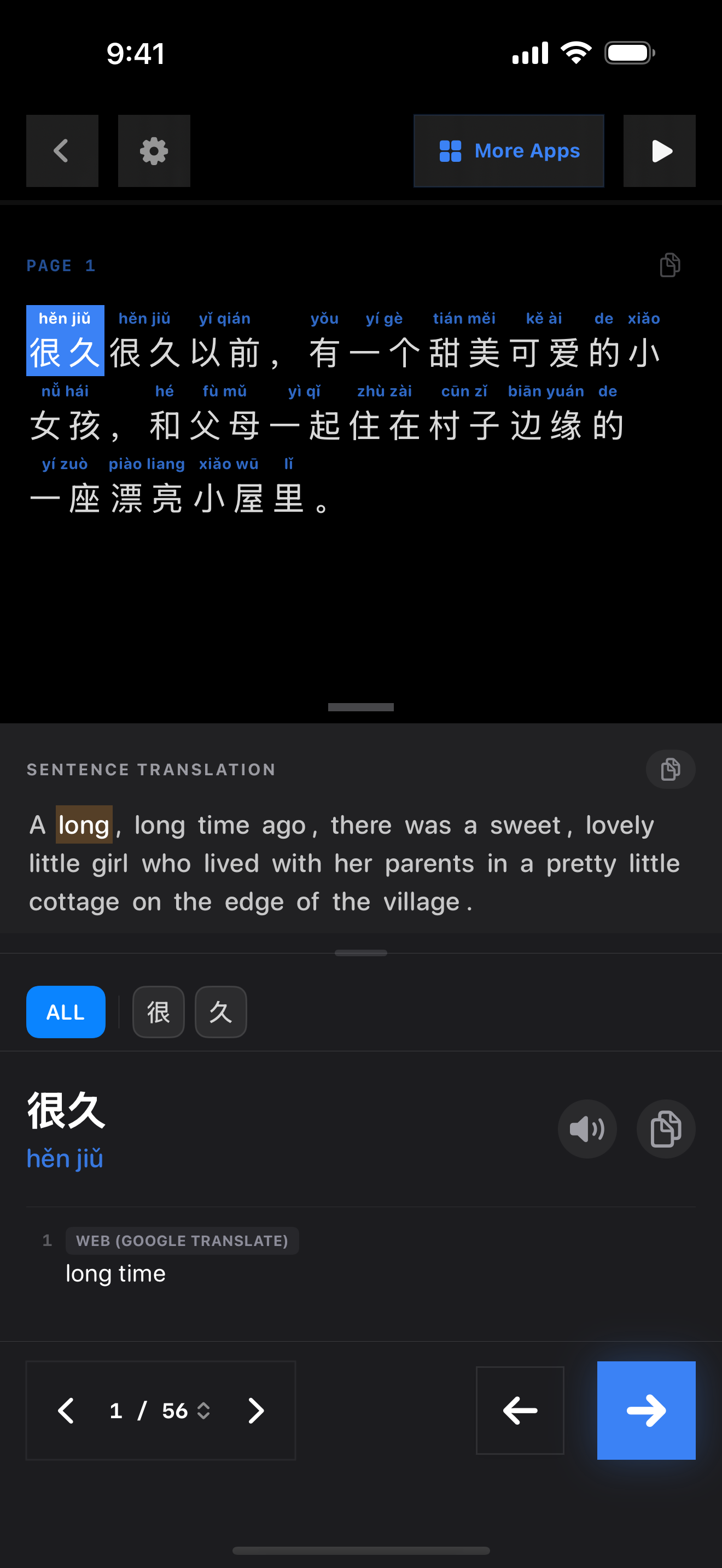Select the 久 character chip
This screenshot has width=722, height=1568.
click(x=220, y=1011)
